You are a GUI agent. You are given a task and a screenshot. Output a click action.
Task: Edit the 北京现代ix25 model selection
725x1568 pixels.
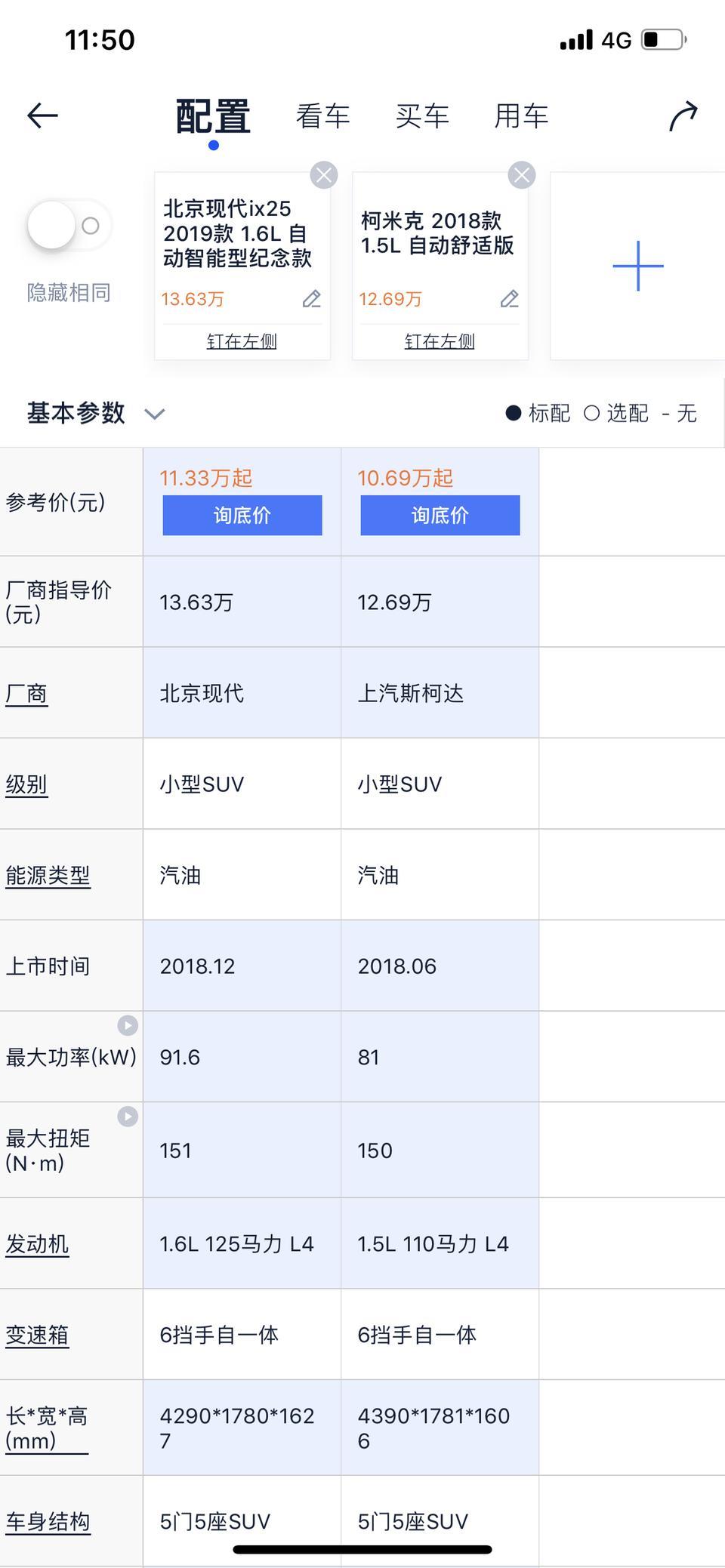(312, 299)
